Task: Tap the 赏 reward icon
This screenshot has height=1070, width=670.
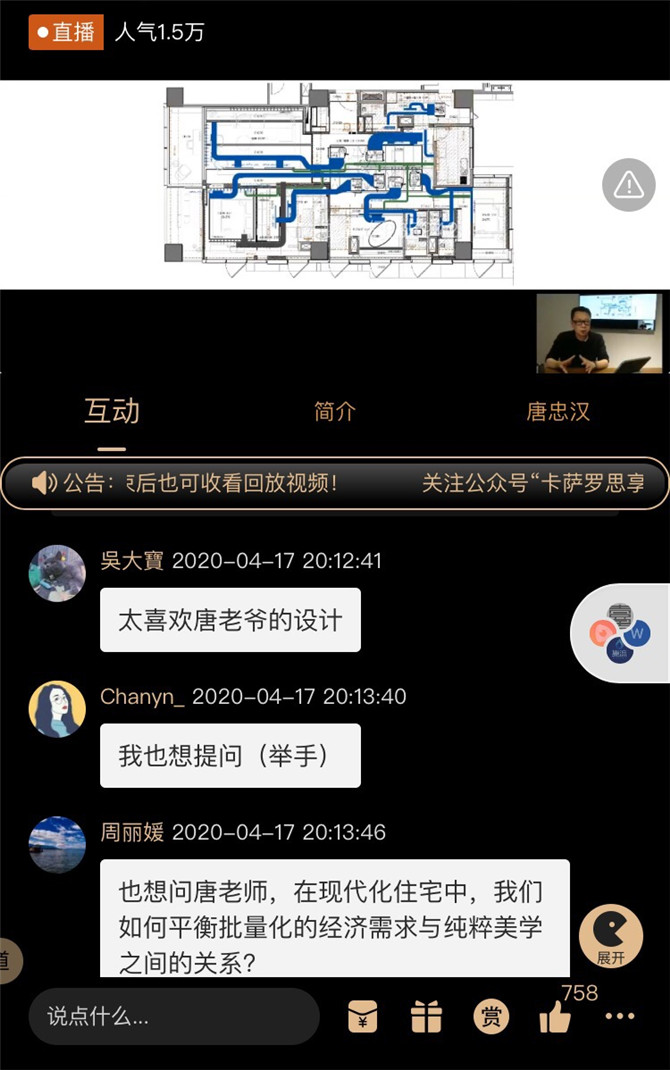Action: (491, 1017)
